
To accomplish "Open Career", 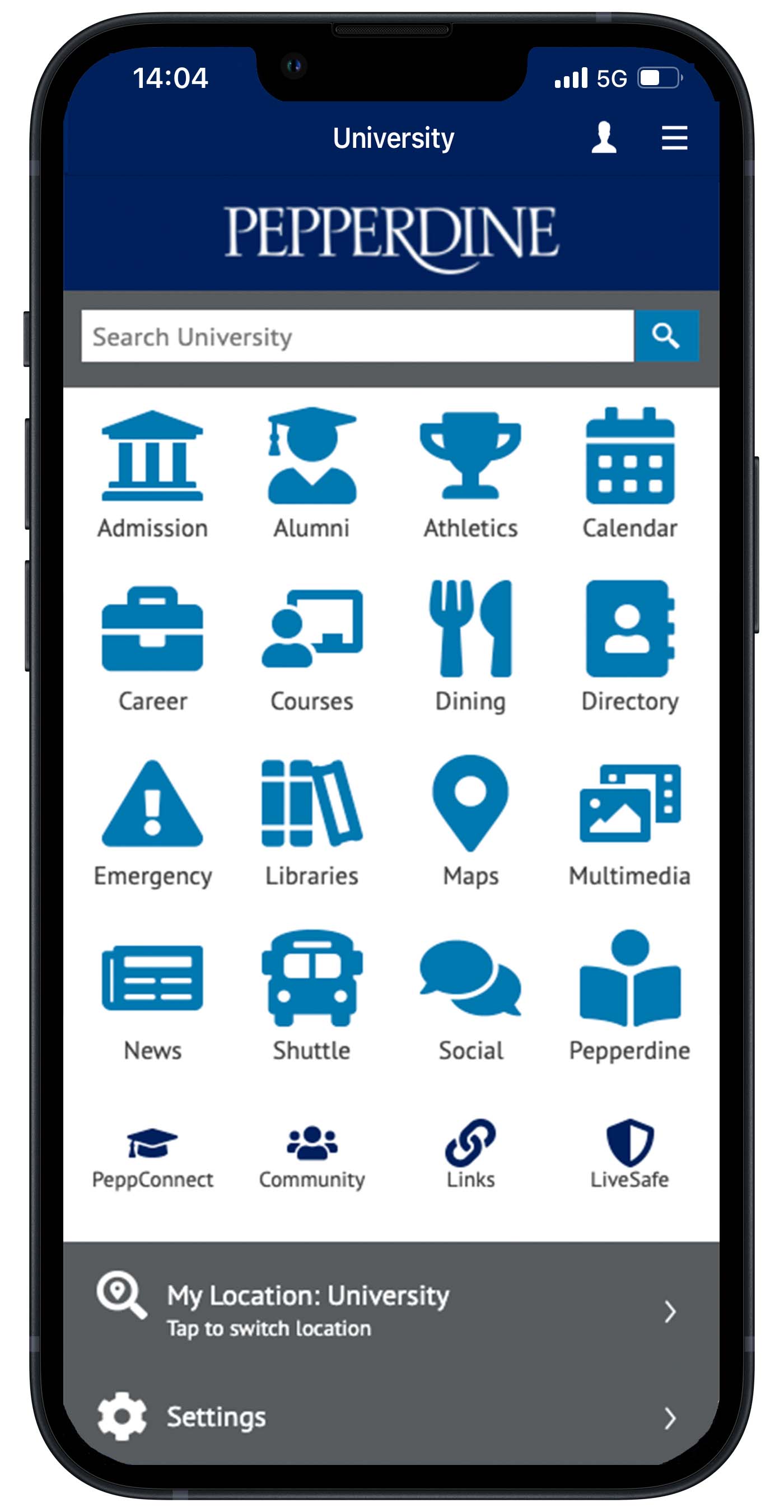I will [152, 648].
